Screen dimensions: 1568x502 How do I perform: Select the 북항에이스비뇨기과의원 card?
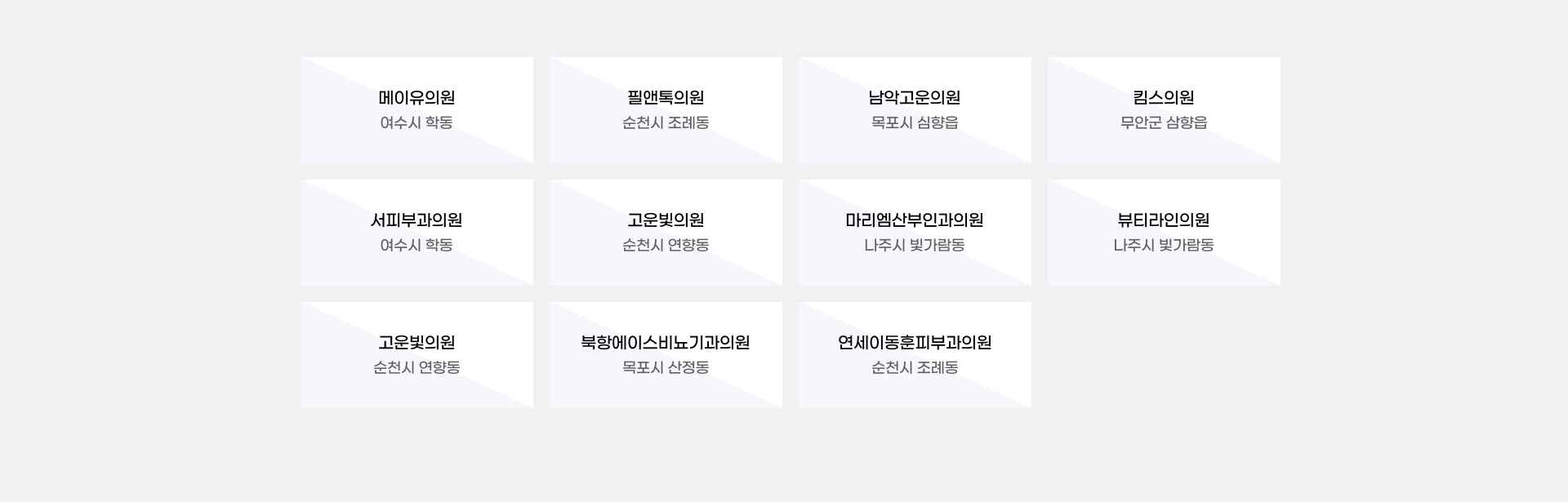pos(666,354)
